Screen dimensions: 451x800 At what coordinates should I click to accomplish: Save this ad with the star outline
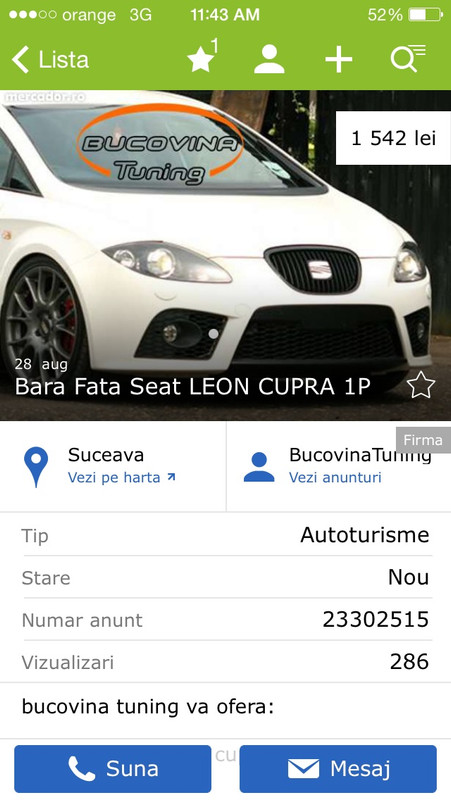pyautogui.click(x=421, y=385)
